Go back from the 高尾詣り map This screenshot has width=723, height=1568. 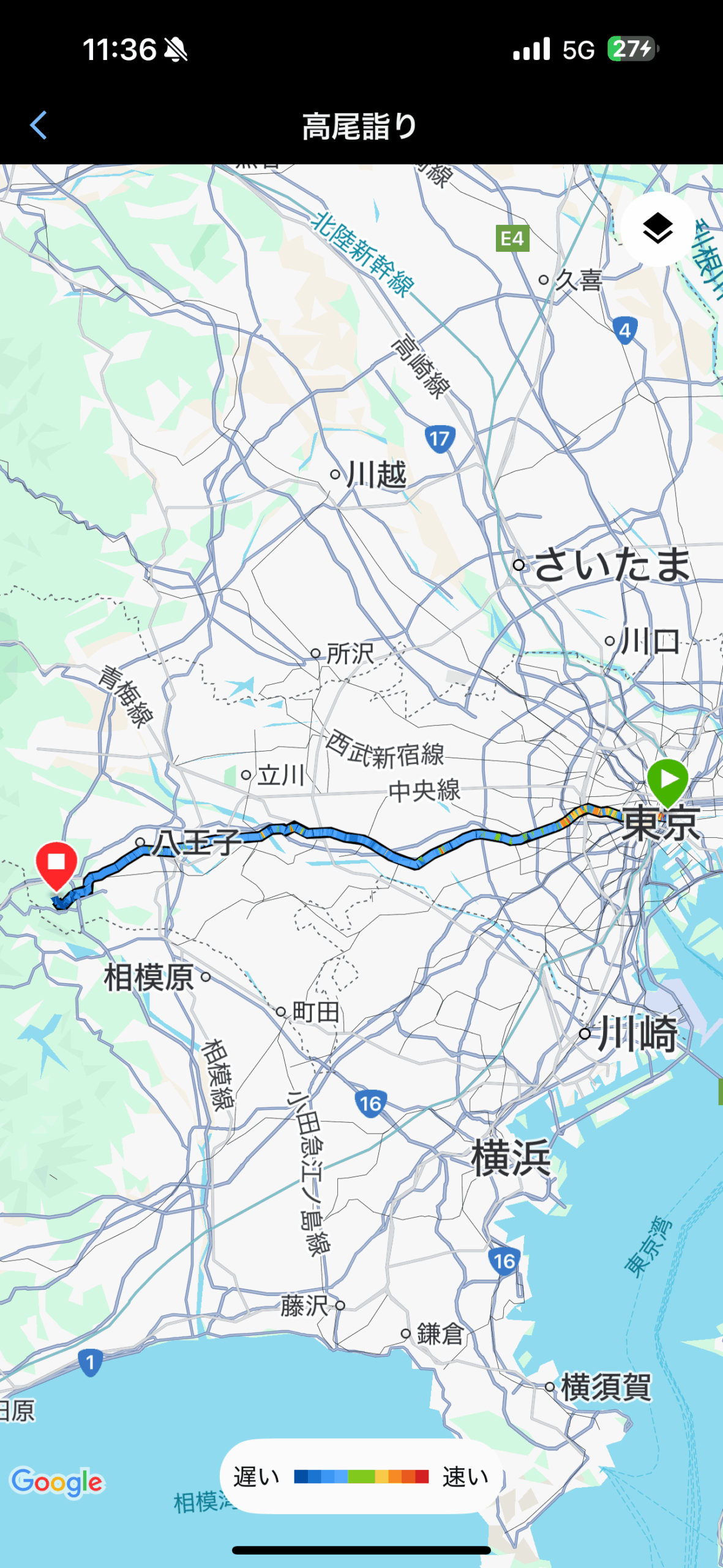[x=39, y=126]
